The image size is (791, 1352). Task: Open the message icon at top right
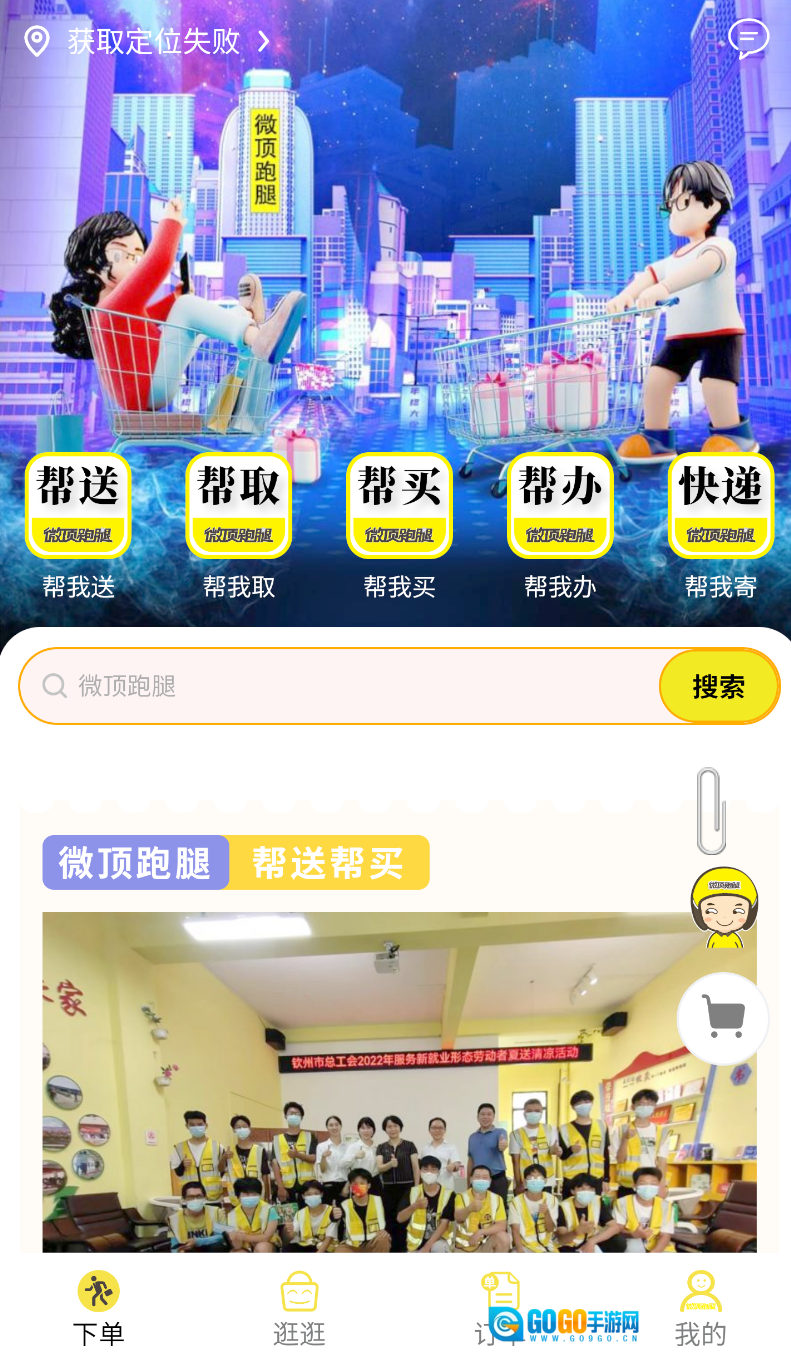748,39
